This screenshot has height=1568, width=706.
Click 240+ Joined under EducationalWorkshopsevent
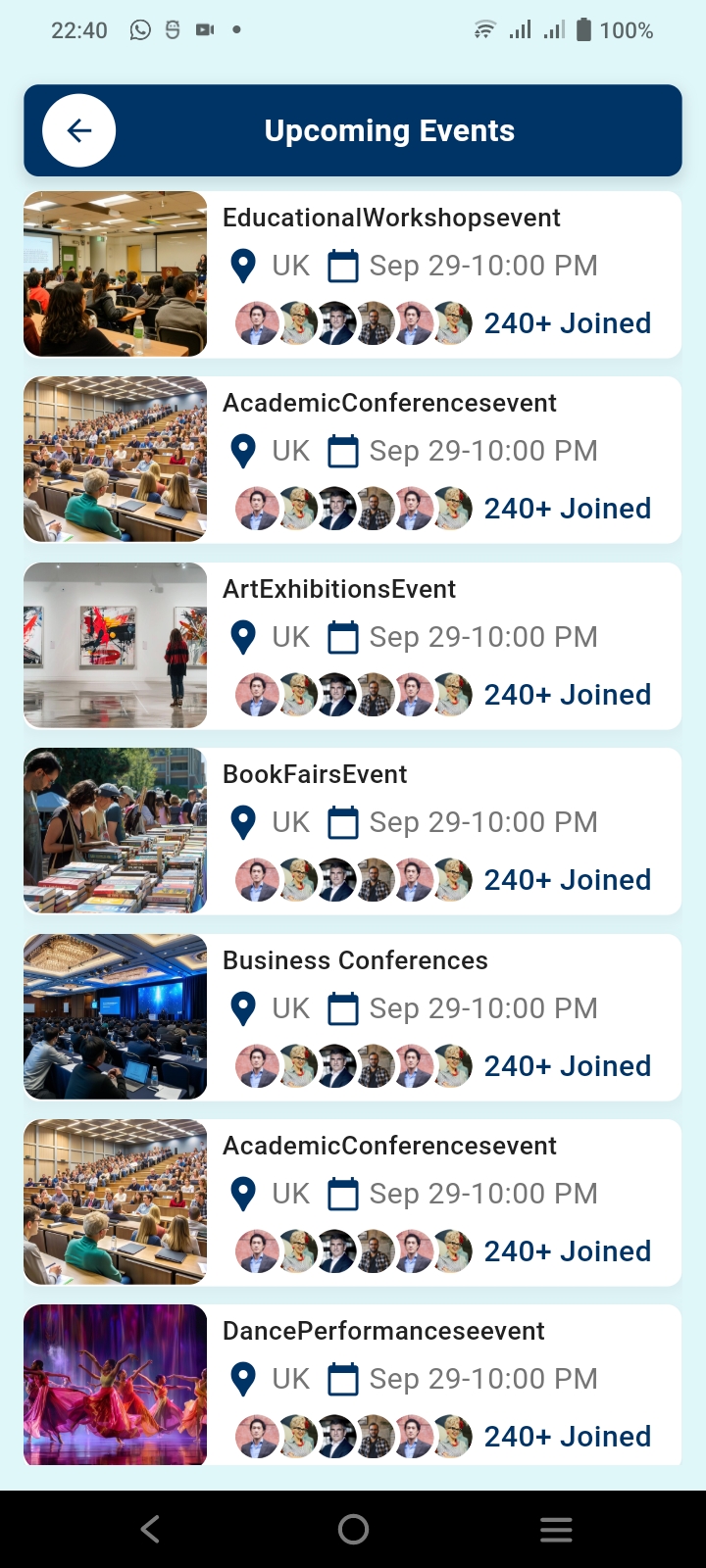567,322
